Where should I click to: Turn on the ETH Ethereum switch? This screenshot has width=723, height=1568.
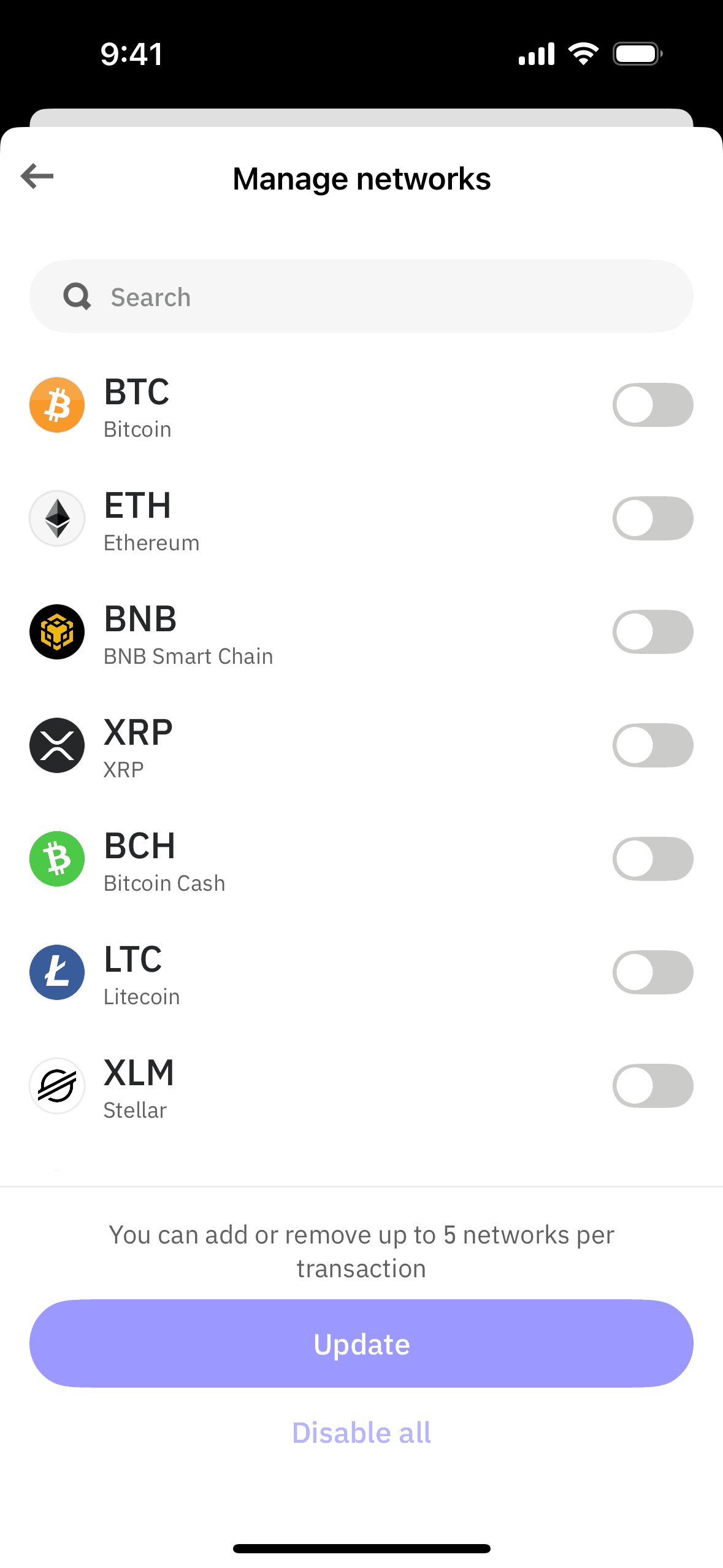point(652,518)
